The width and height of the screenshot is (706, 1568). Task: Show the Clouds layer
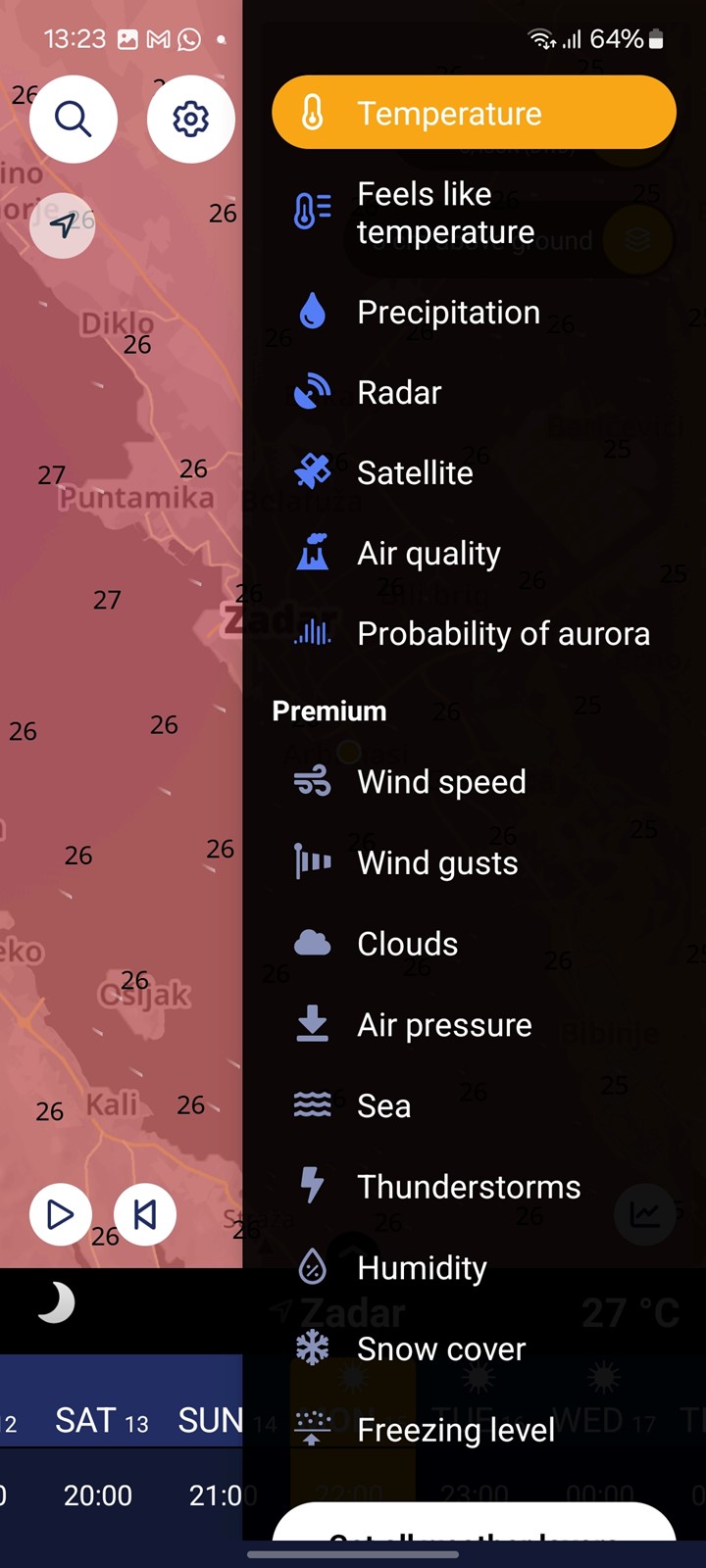pos(474,944)
